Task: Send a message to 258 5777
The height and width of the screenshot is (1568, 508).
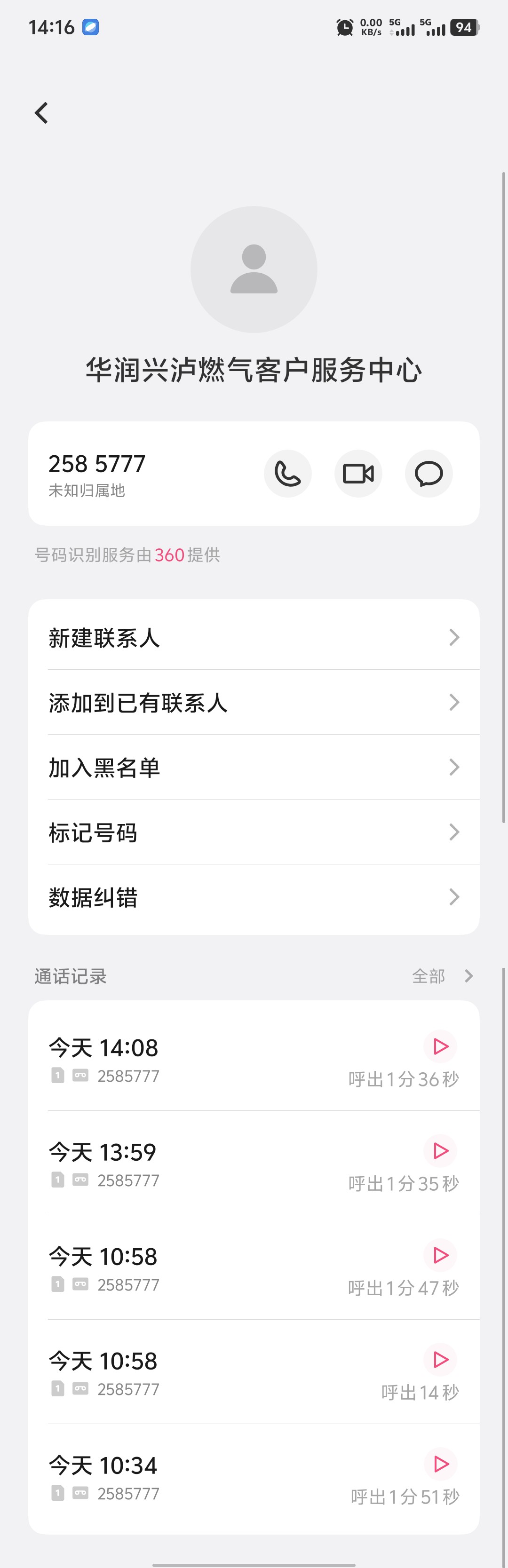Action: [x=428, y=474]
